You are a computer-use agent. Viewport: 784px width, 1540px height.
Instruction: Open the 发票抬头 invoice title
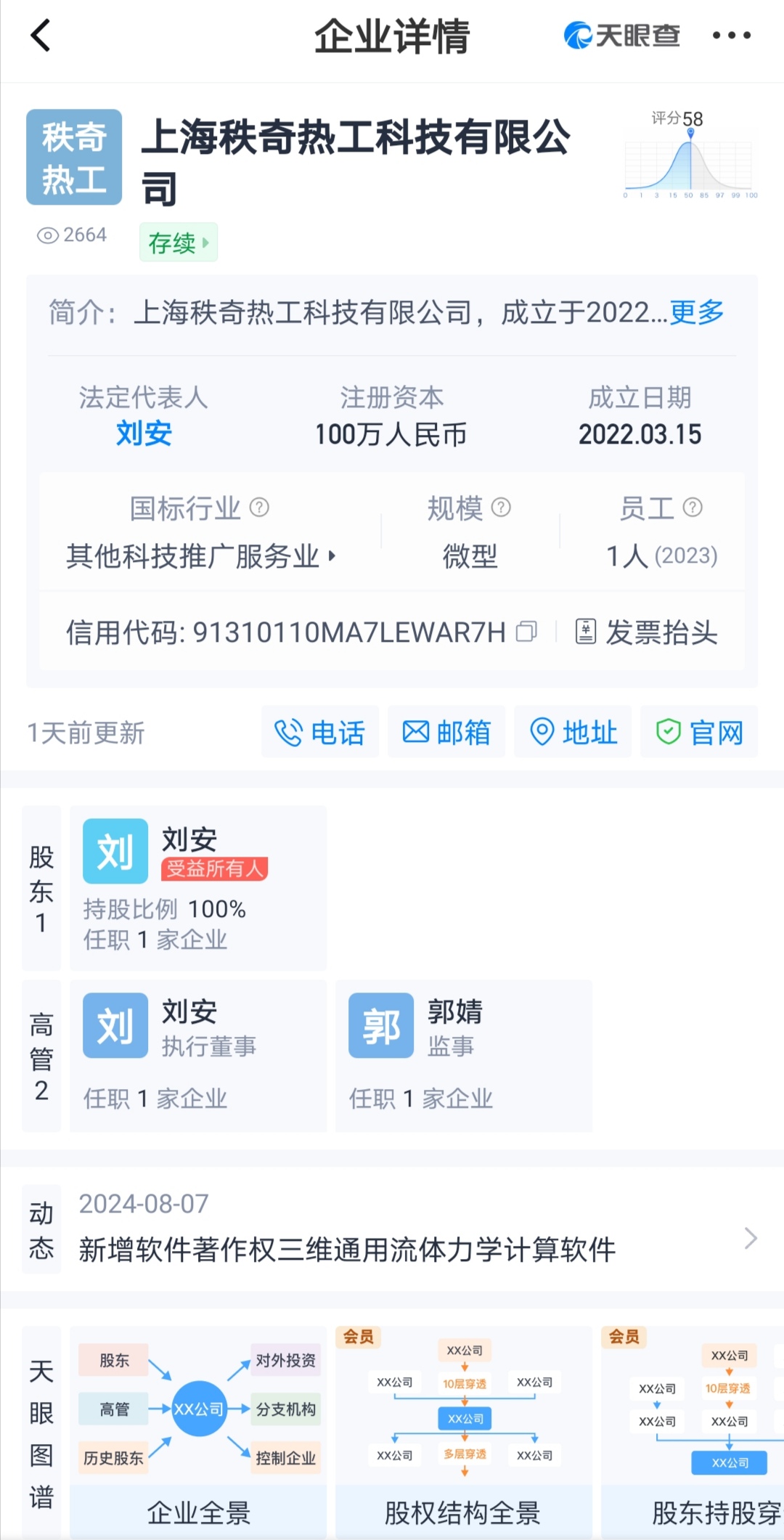(647, 632)
